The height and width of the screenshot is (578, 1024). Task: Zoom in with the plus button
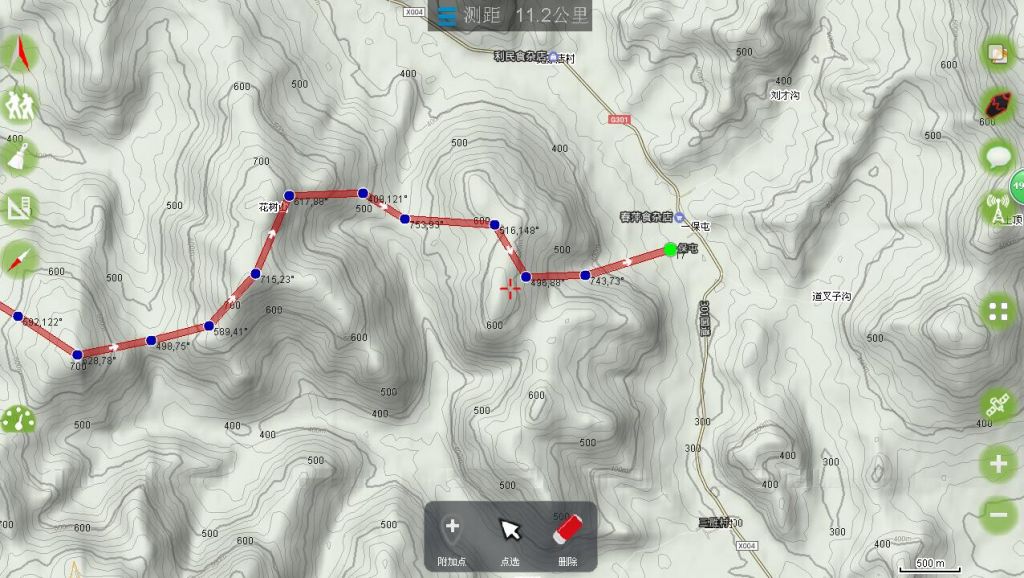pos(997,463)
